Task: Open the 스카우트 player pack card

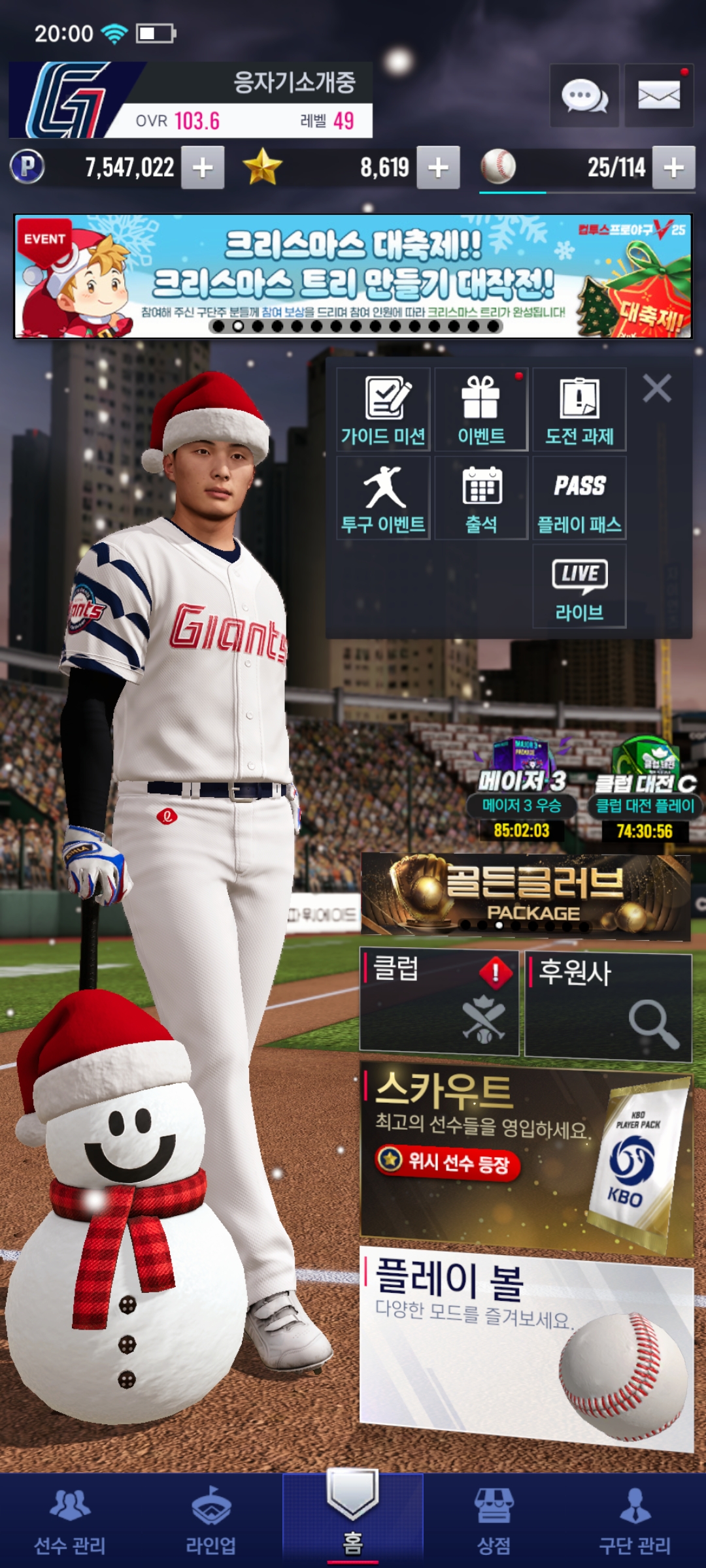Action: coord(526,1155)
